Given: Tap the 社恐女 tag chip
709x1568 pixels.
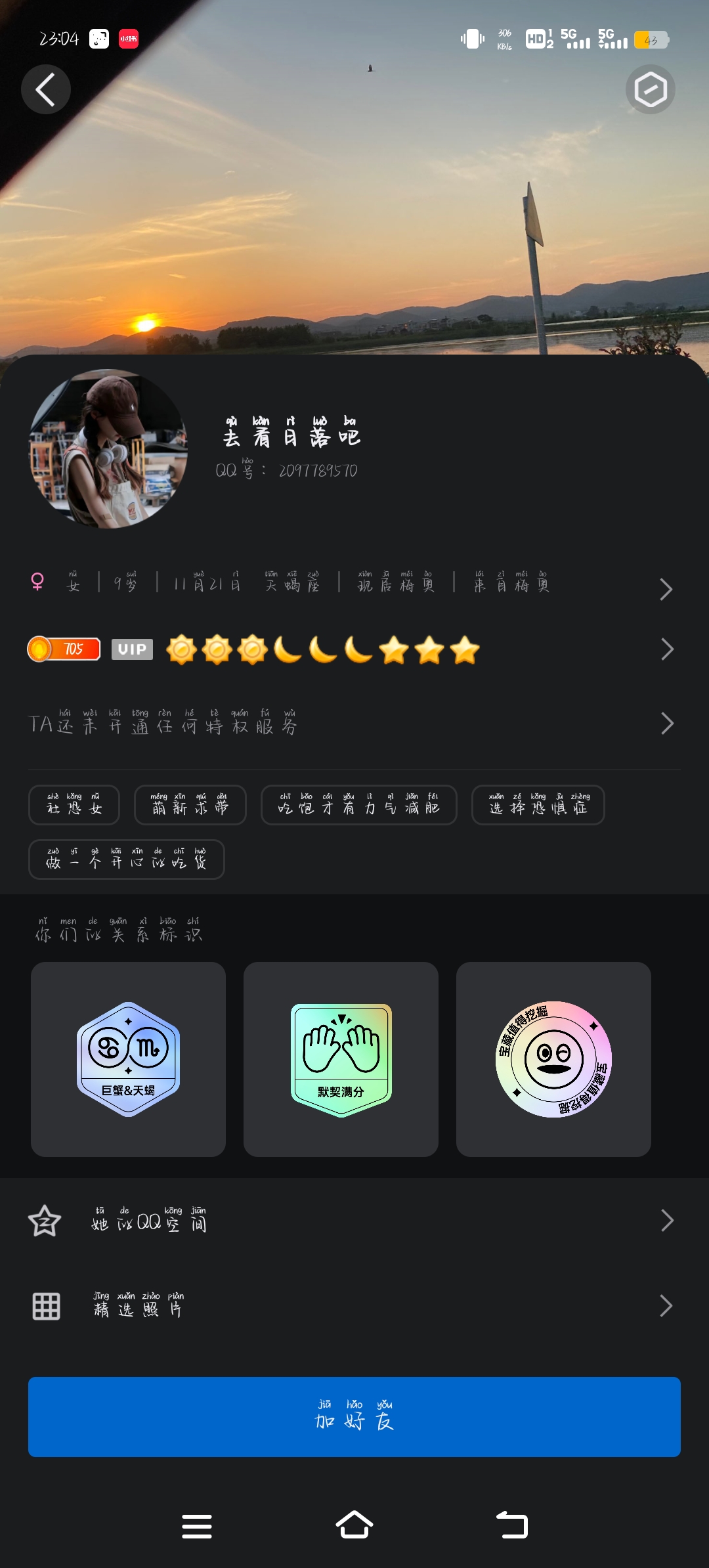Looking at the screenshot, I should (x=74, y=805).
